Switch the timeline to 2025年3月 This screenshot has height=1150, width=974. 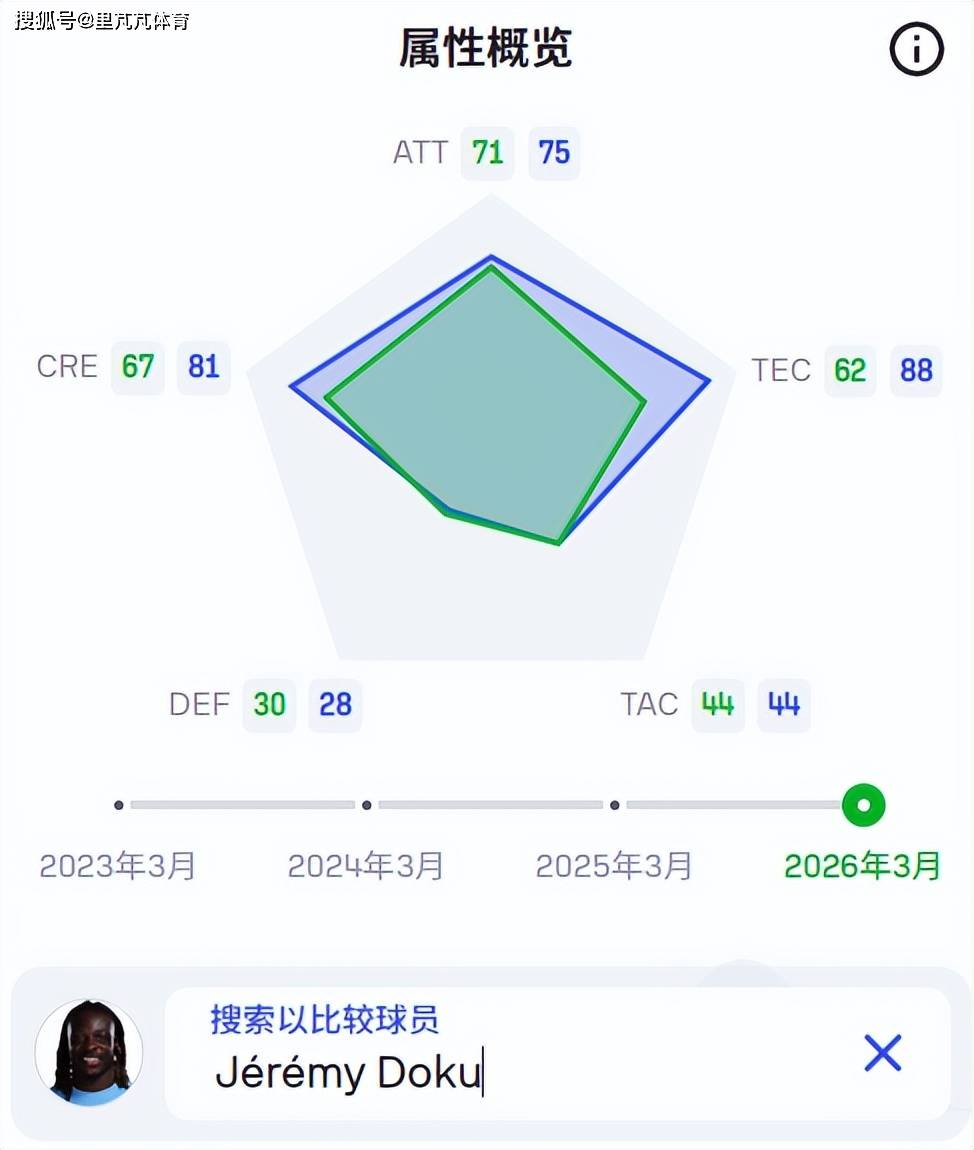click(615, 805)
